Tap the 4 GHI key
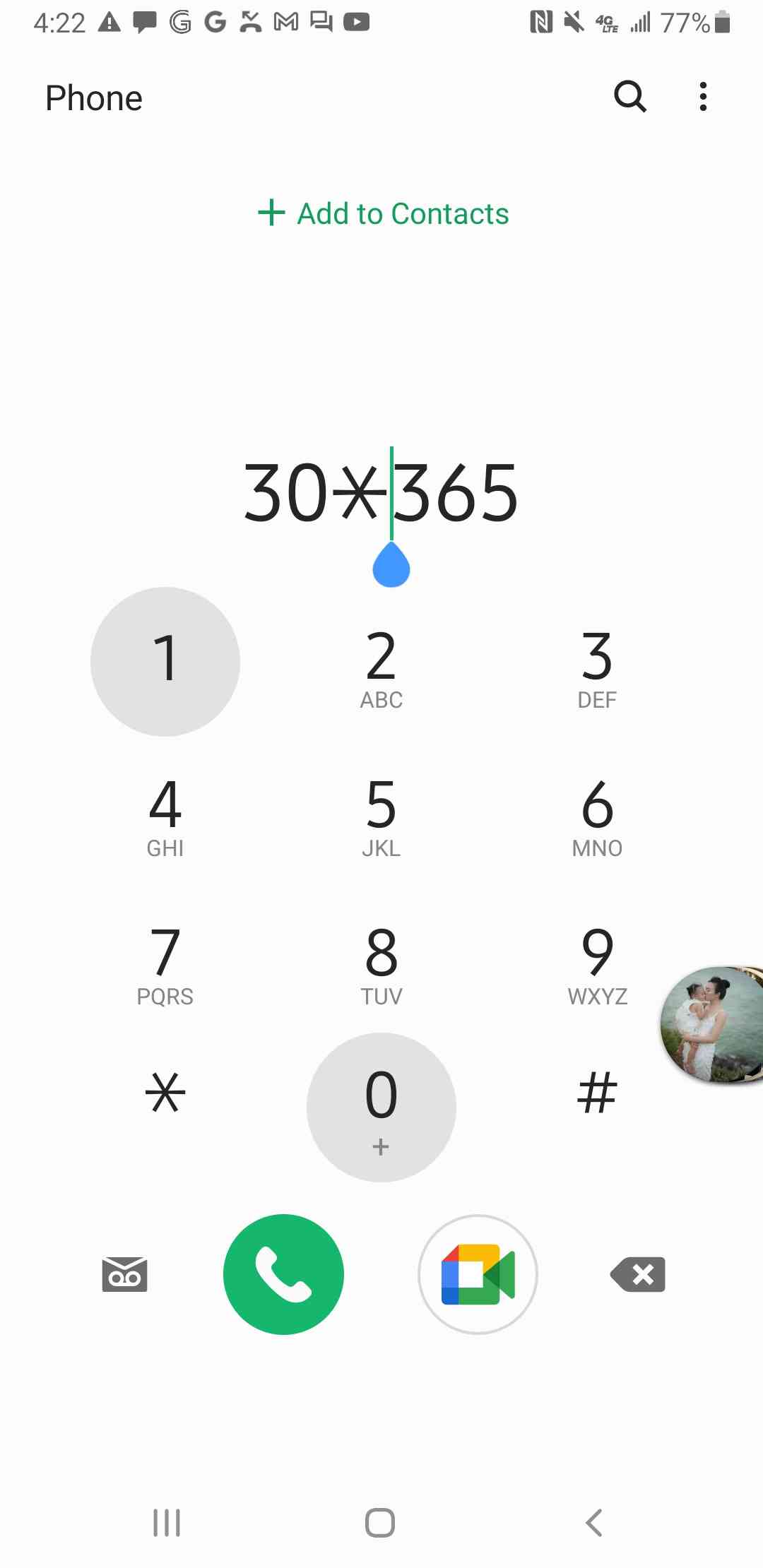This screenshot has height=1568, width=763. click(x=165, y=816)
